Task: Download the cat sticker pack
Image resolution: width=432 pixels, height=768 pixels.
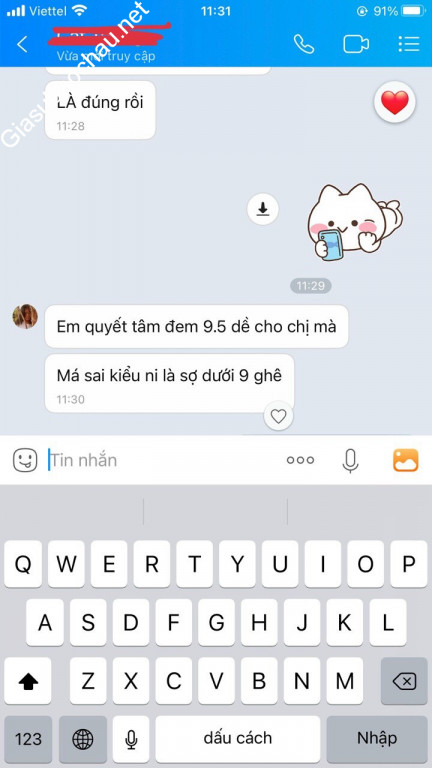Action: point(263,210)
